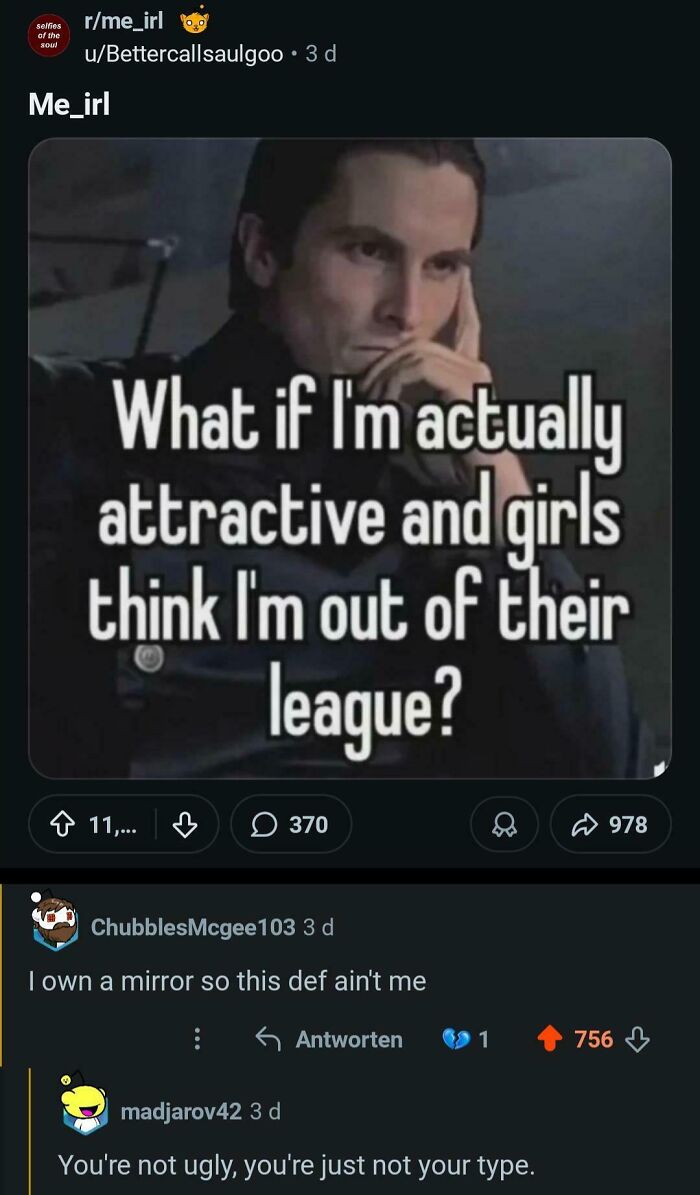Open madjarov42's profile
The width and height of the screenshot is (700, 1195).
(x=181, y=1110)
